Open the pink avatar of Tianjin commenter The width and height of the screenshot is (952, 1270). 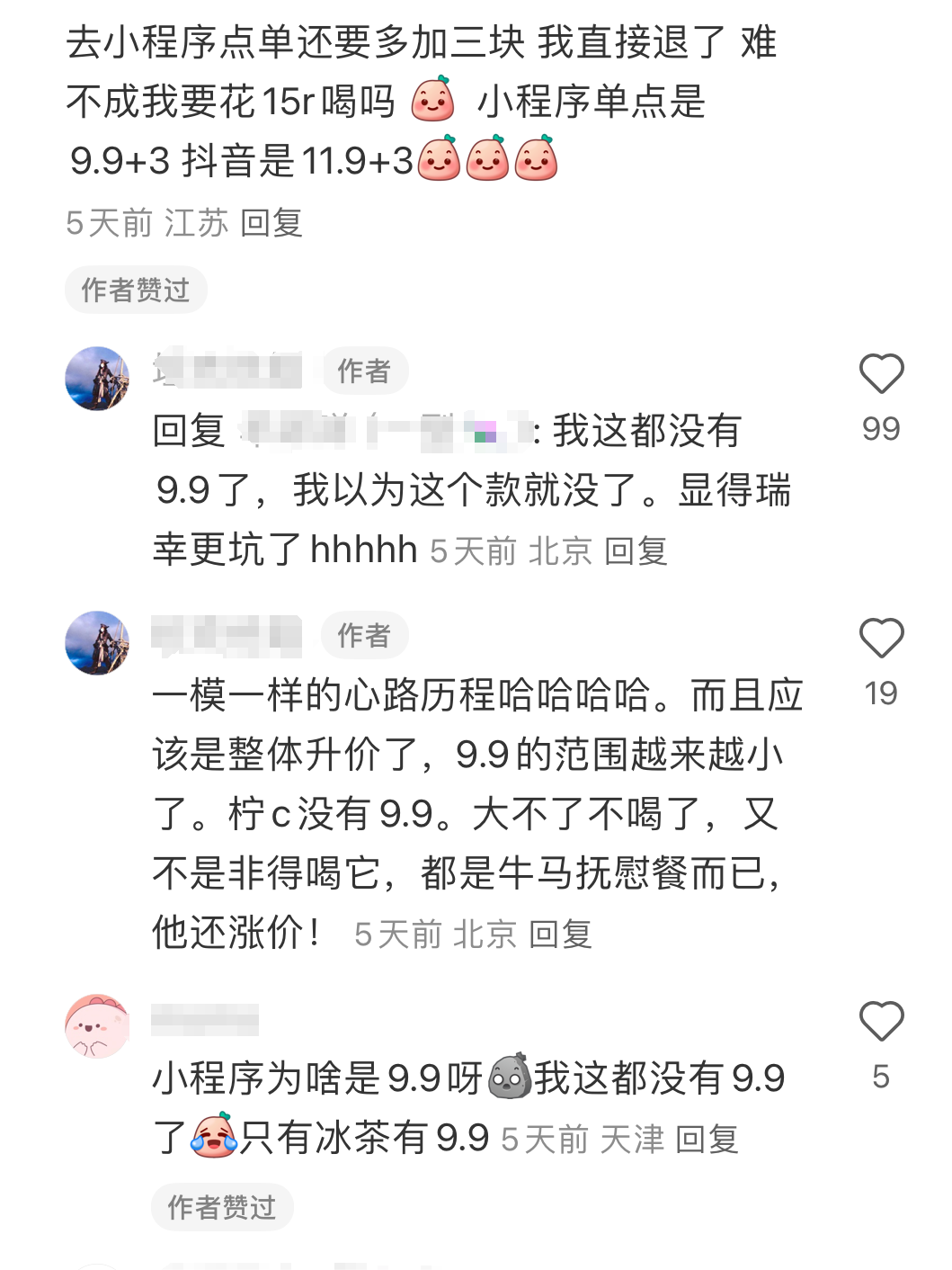97,1026
